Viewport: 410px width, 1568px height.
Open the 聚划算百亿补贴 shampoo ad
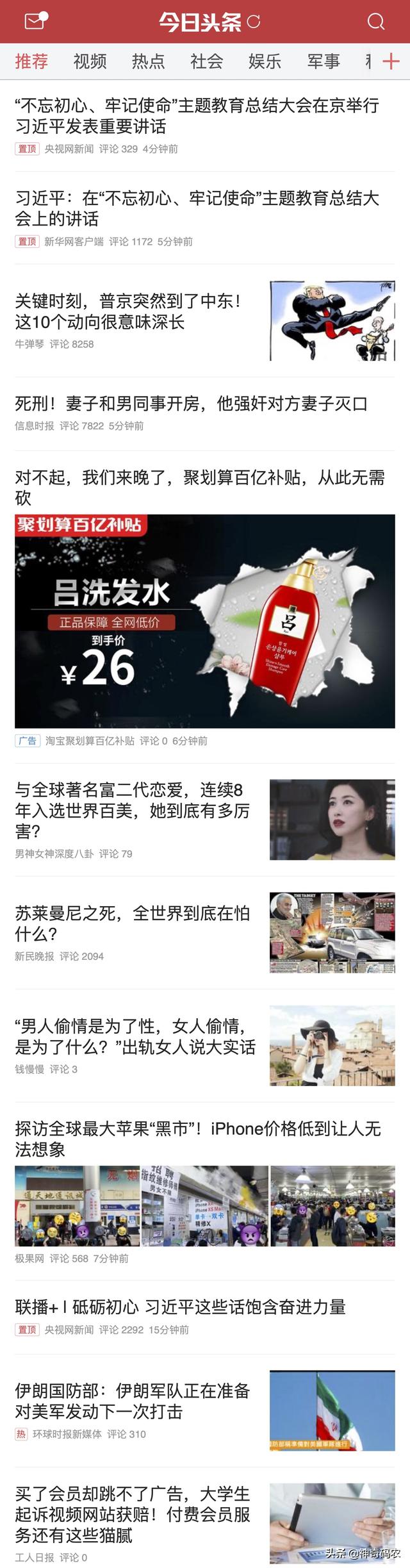click(x=204, y=620)
